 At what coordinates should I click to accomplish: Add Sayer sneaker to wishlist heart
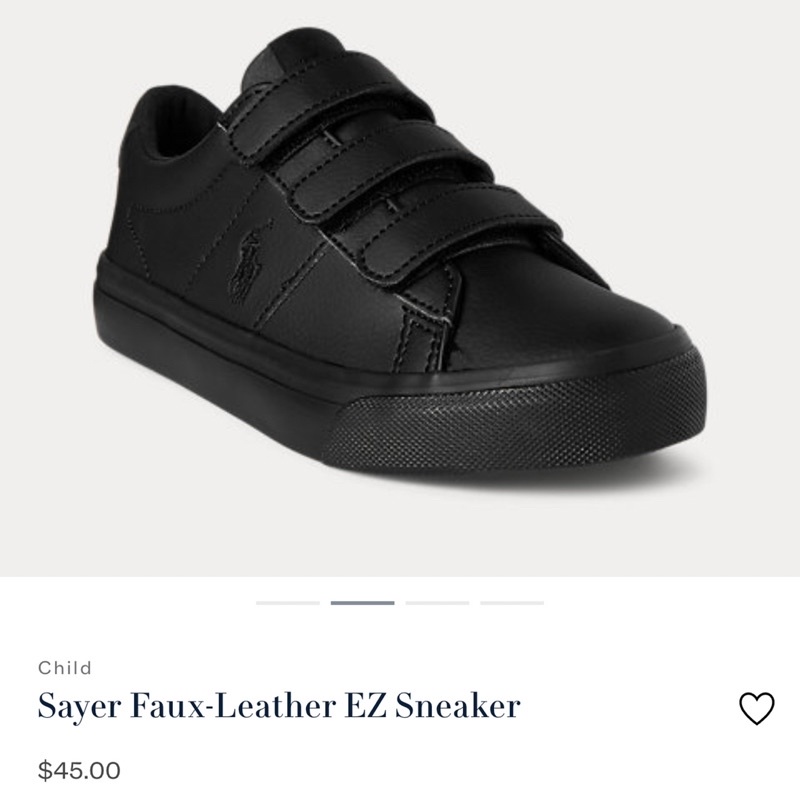[756, 708]
